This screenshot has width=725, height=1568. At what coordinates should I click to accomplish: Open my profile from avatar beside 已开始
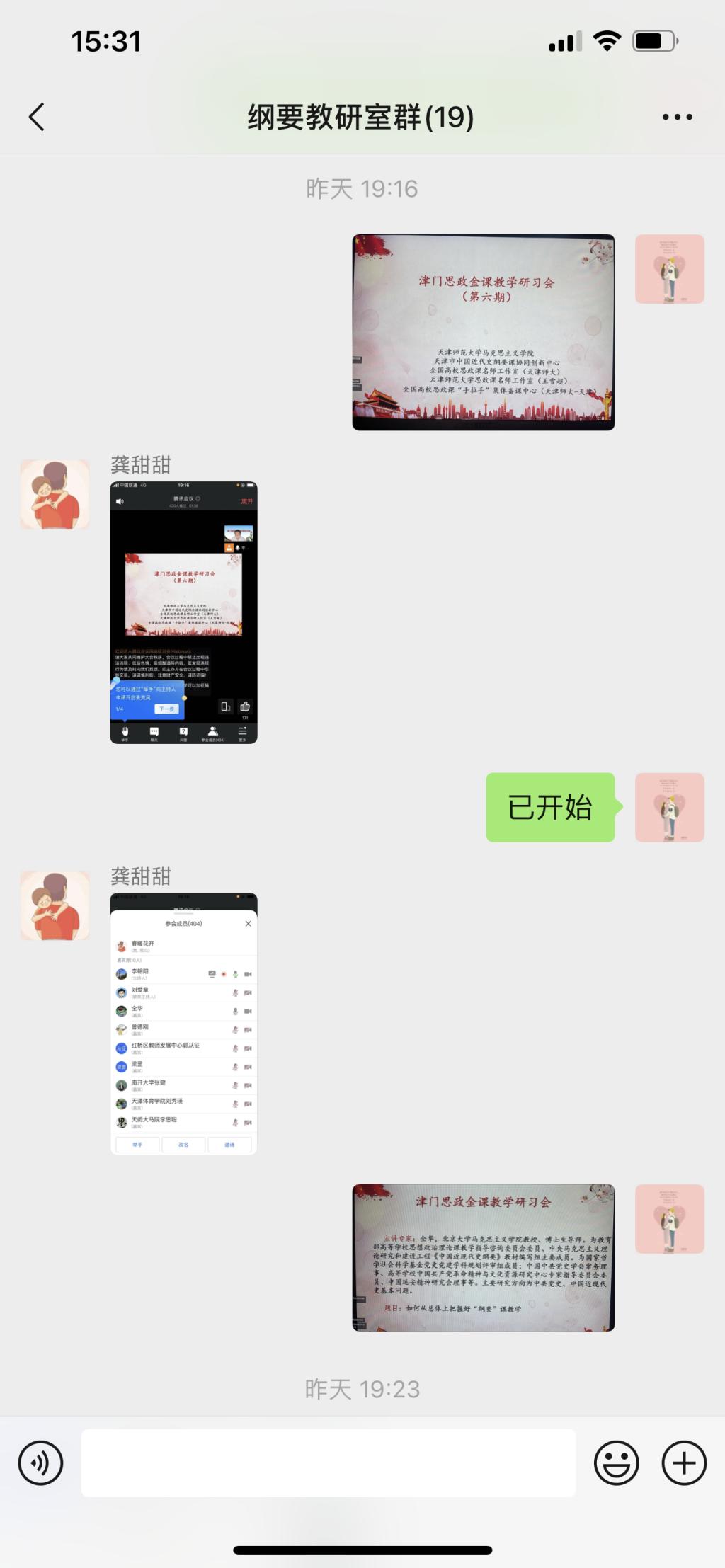(669, 807)
